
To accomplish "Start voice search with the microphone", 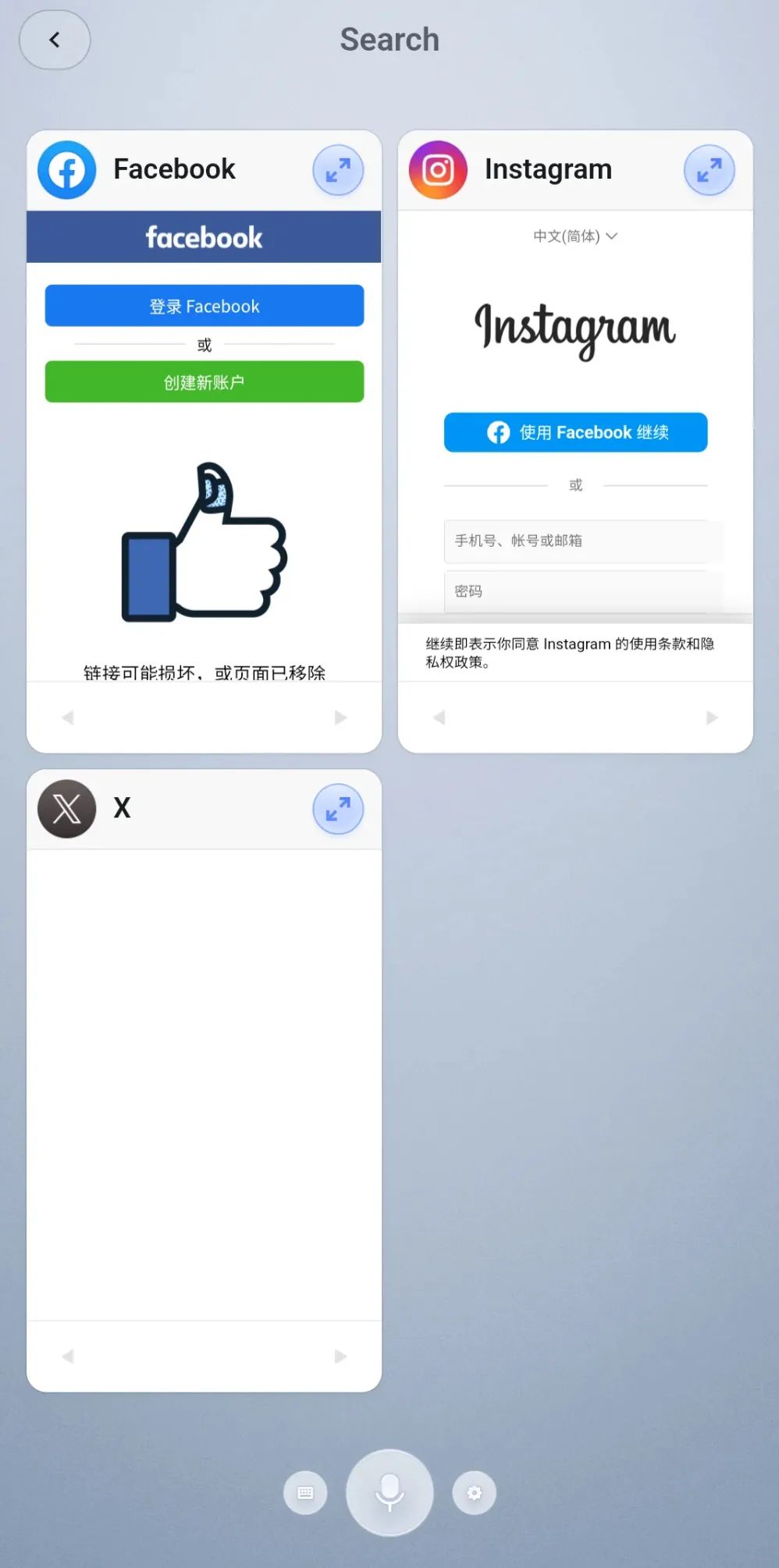I will pos(389,1492).
